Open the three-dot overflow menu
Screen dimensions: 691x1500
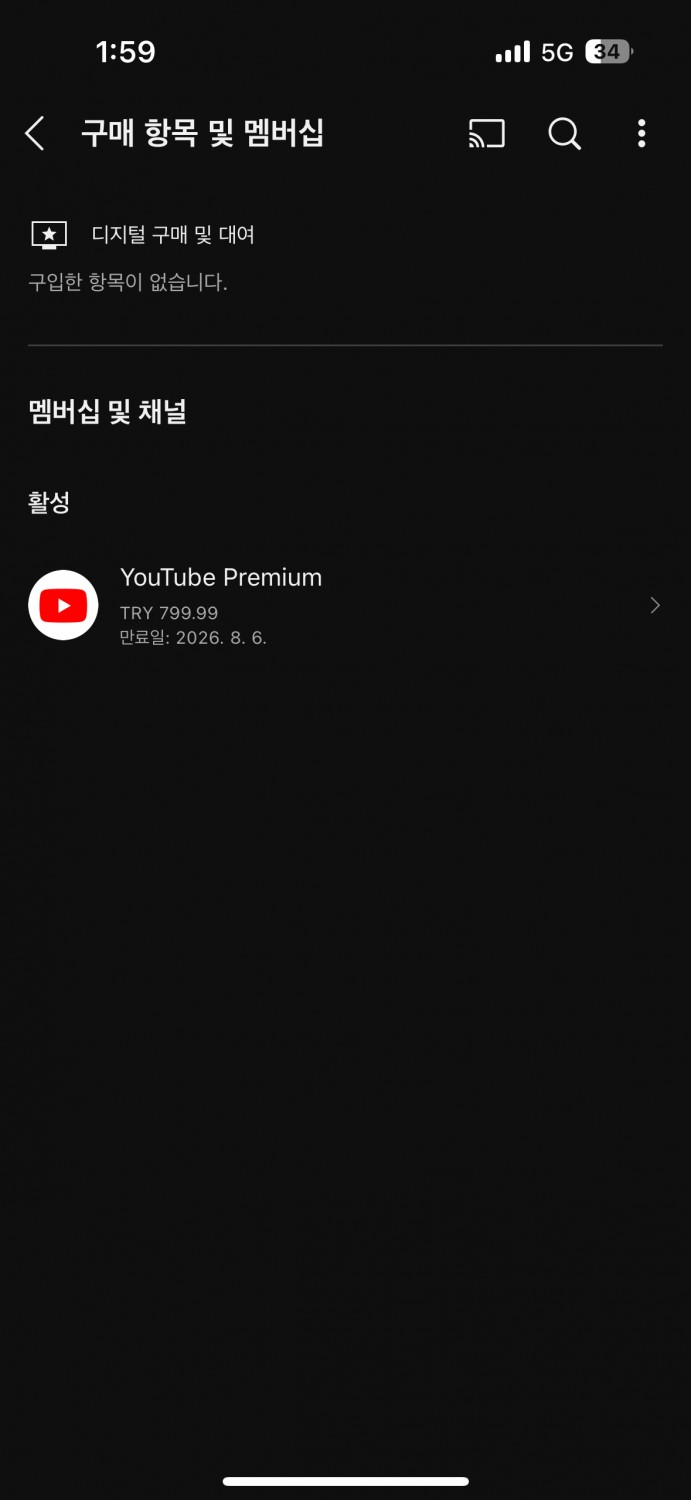click(642, 133)
